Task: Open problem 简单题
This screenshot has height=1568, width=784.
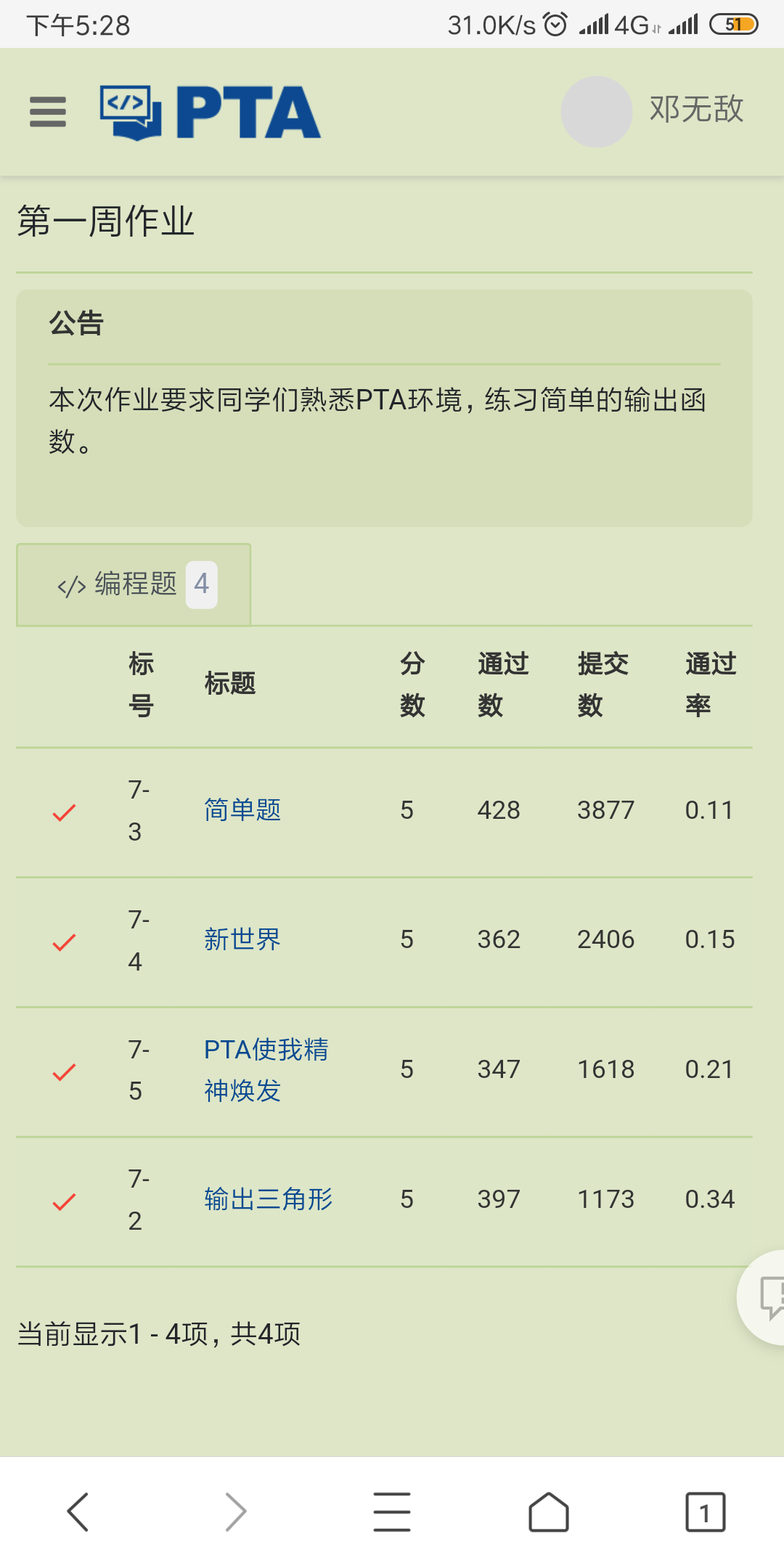Action: [242, 810]
